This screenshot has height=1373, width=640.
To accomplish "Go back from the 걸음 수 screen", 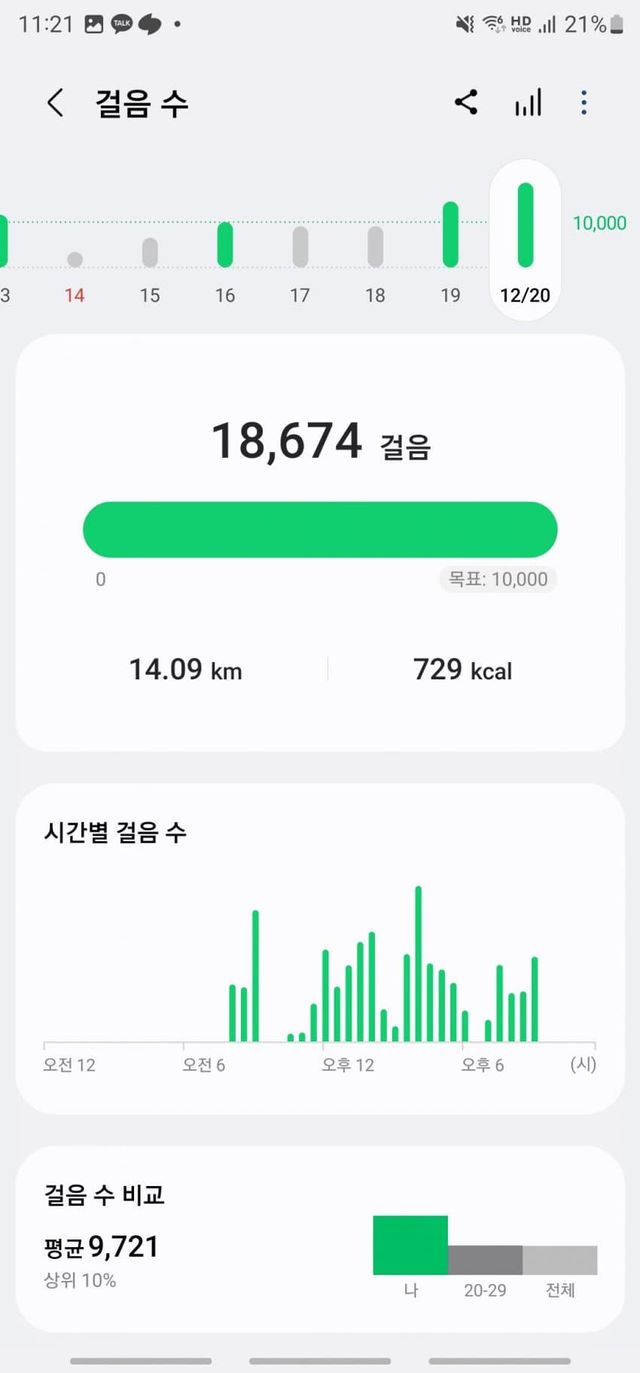I will coord(55,103).
